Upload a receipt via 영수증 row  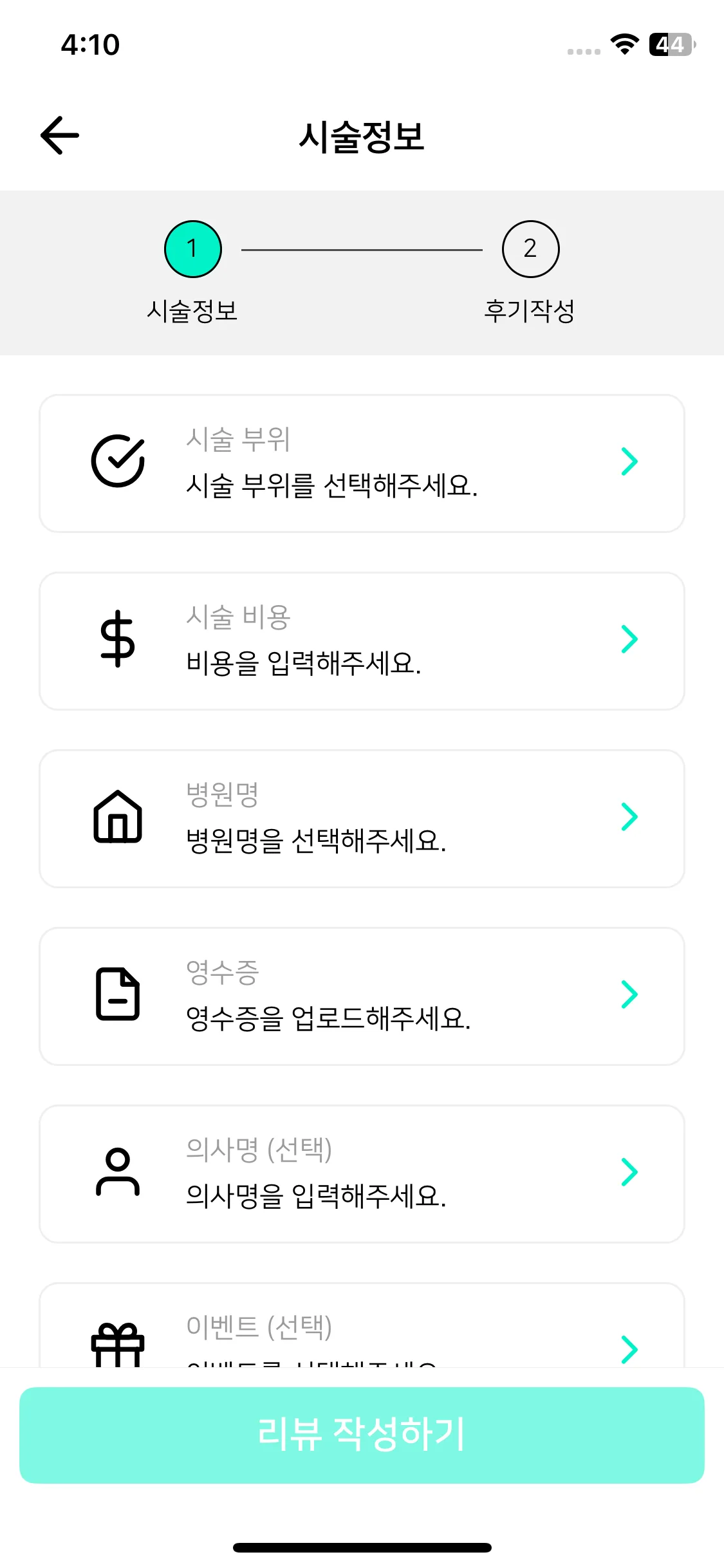point(362,996)
